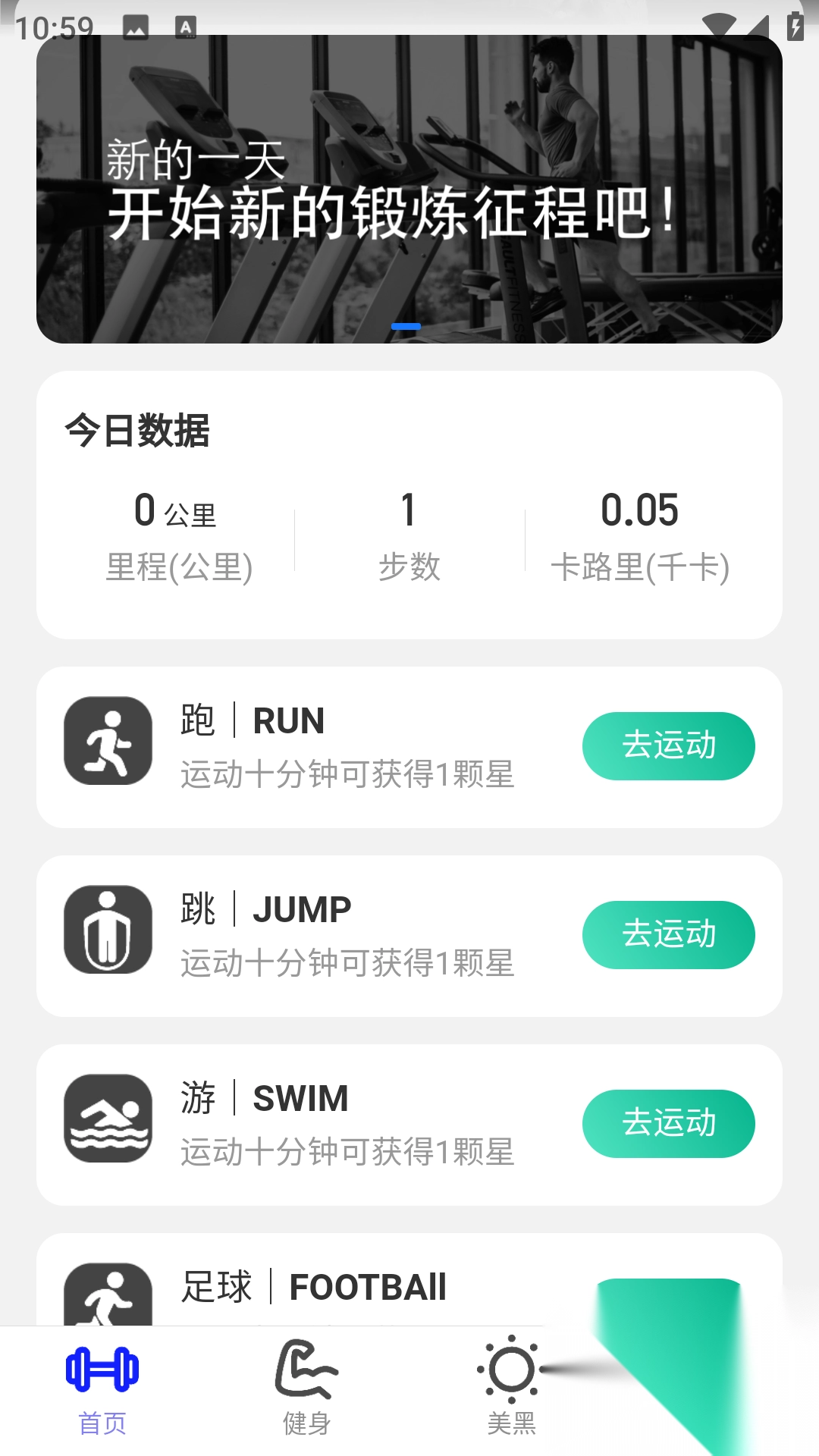819x1456 pixels.
Task: Start exercising in the JUMP row
Action: (668, 935)
